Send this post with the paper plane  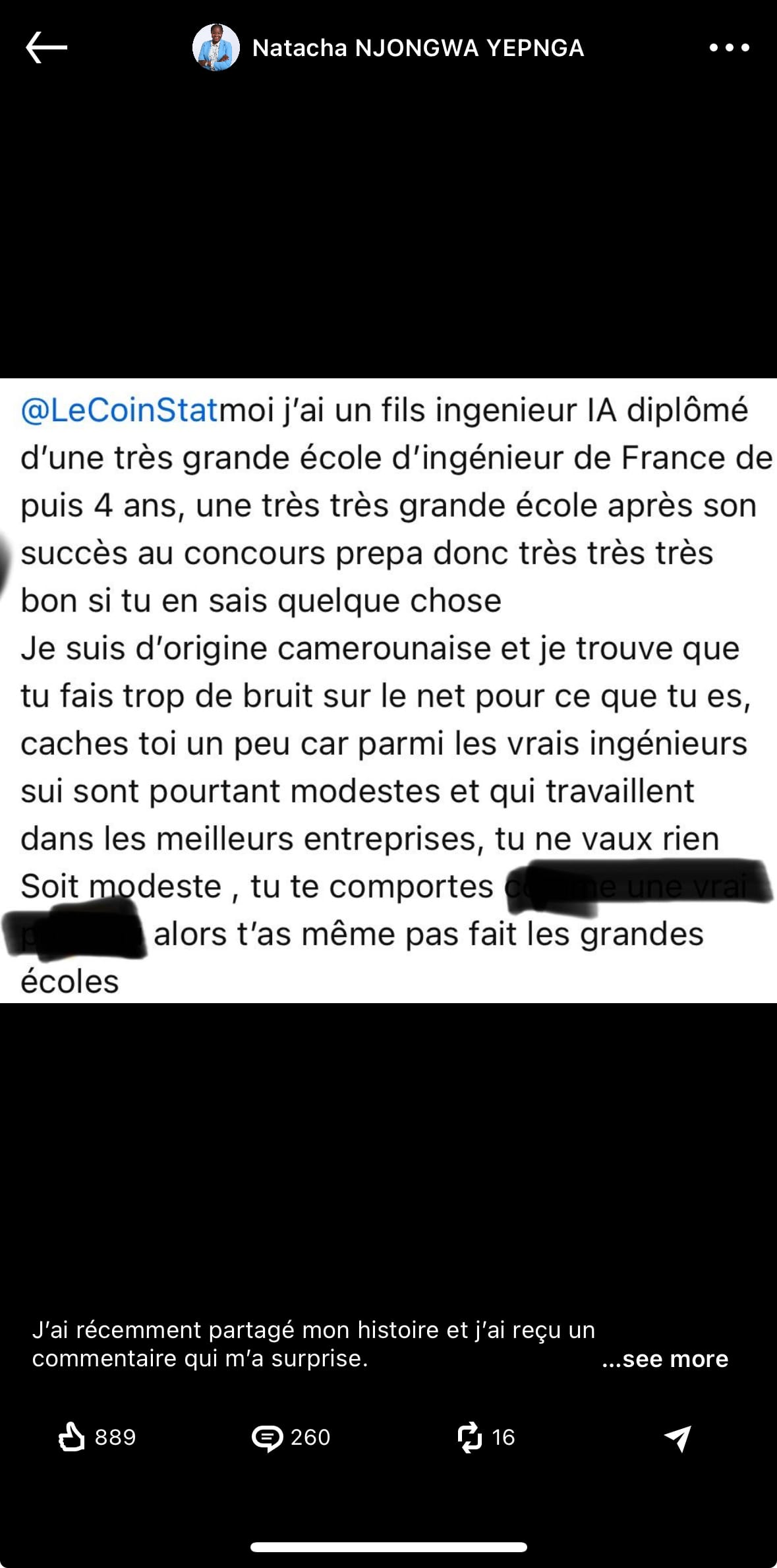click(677, 1437)
